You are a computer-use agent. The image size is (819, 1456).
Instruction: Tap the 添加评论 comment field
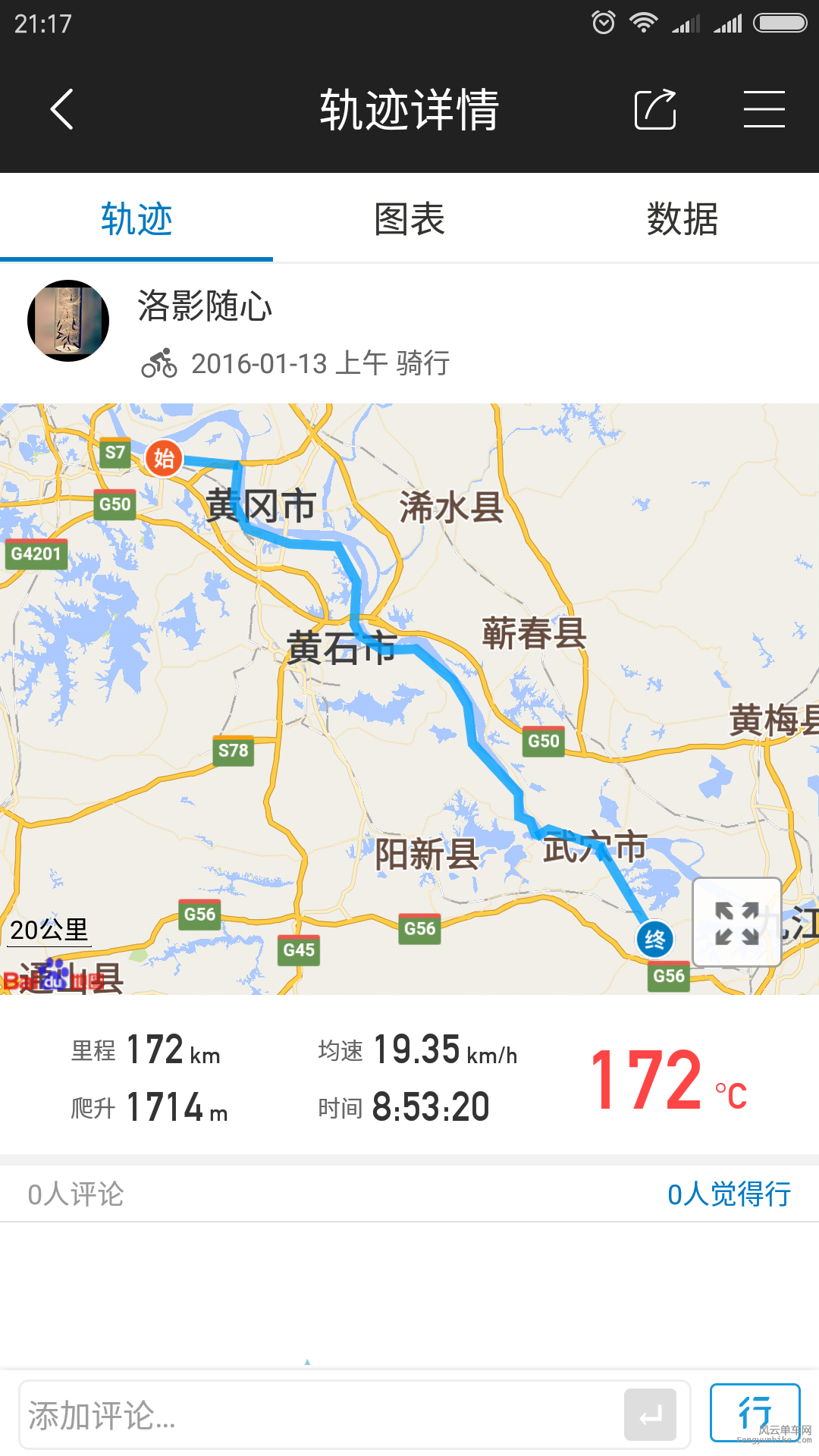click(x=318, y=1415)
